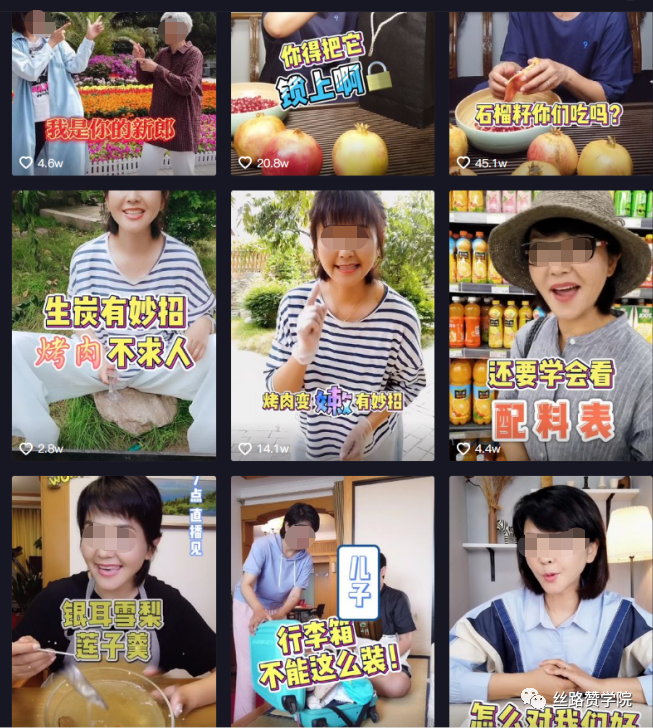Play the video '你得把它锁上啊'
Viewport: 653px width, 728px height.
tap(332, 93)
